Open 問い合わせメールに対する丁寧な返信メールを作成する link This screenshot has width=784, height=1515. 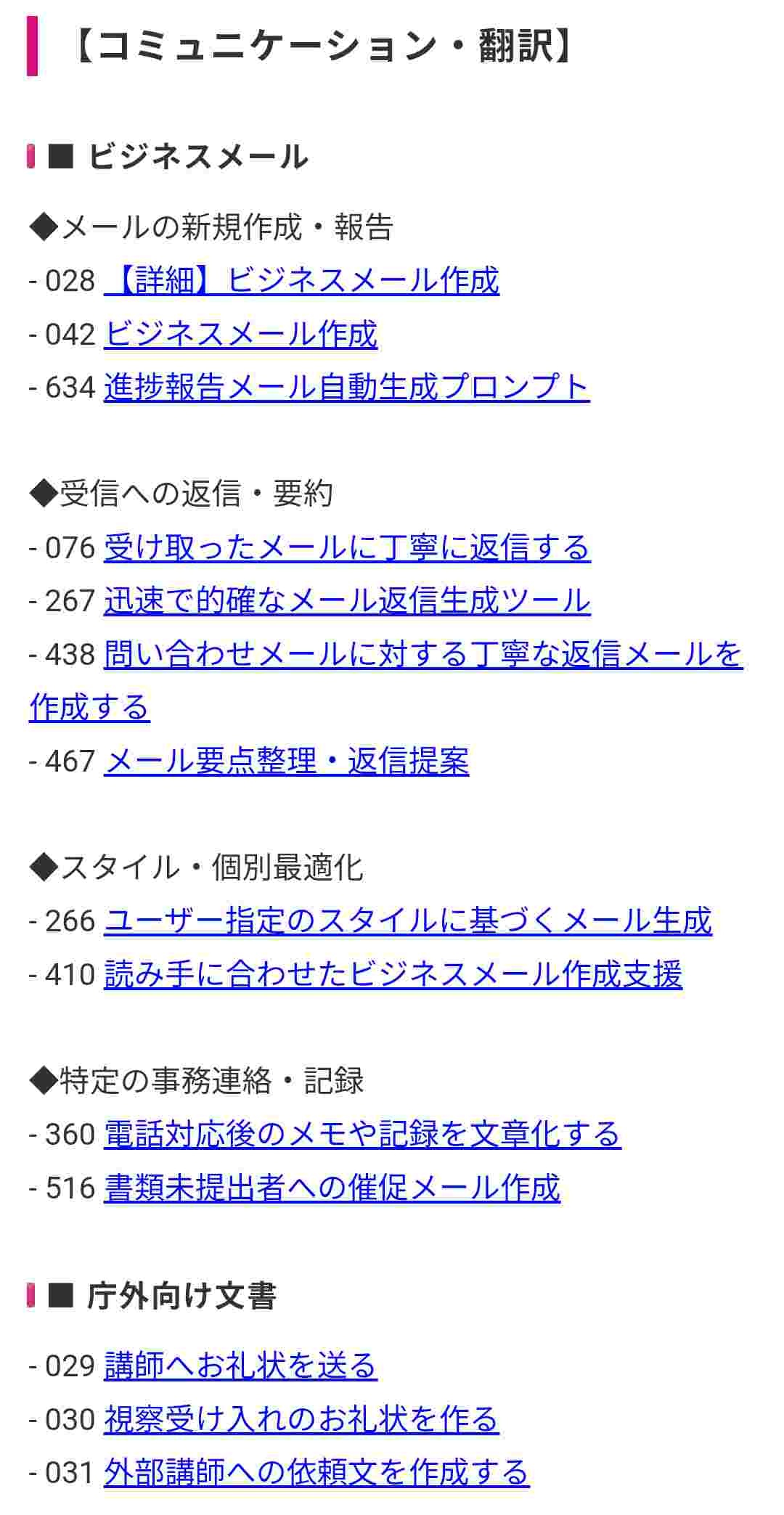coord(423,655)
